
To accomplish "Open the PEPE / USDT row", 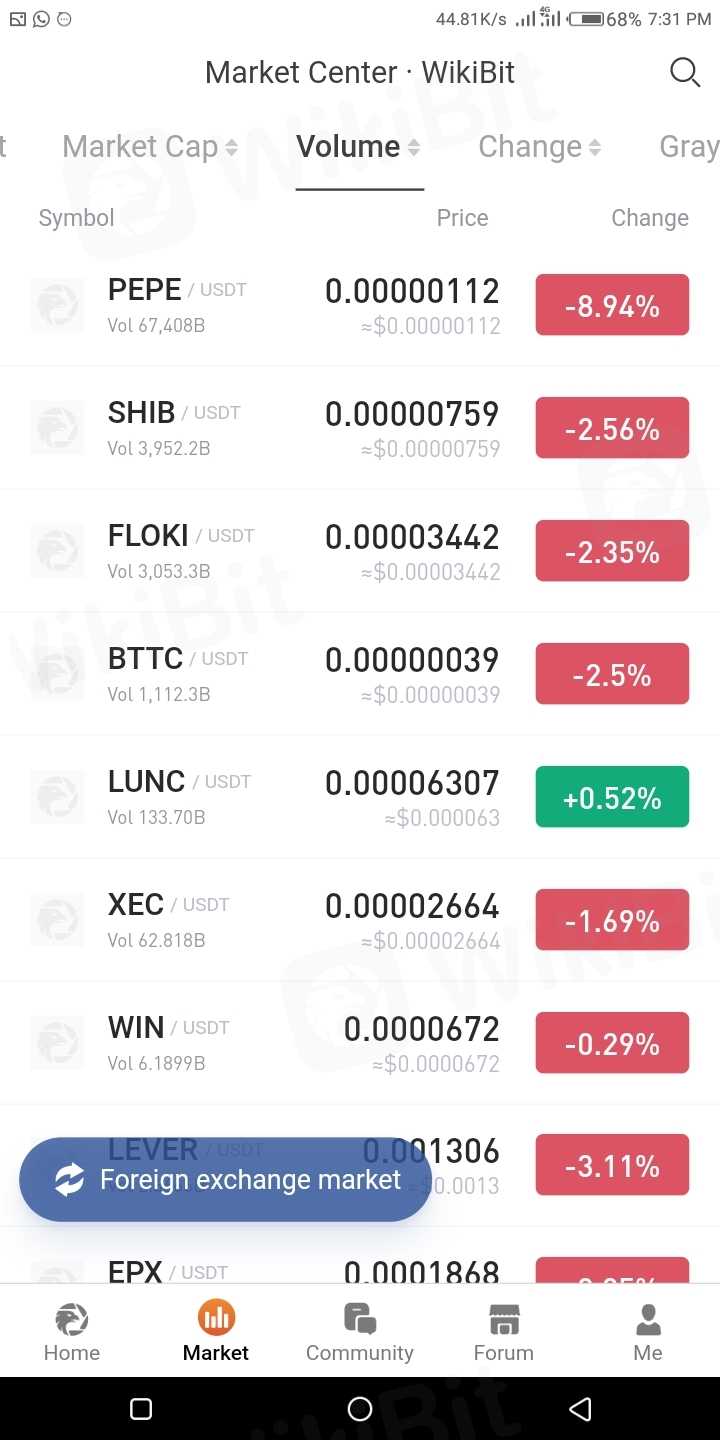I will 300,305.
